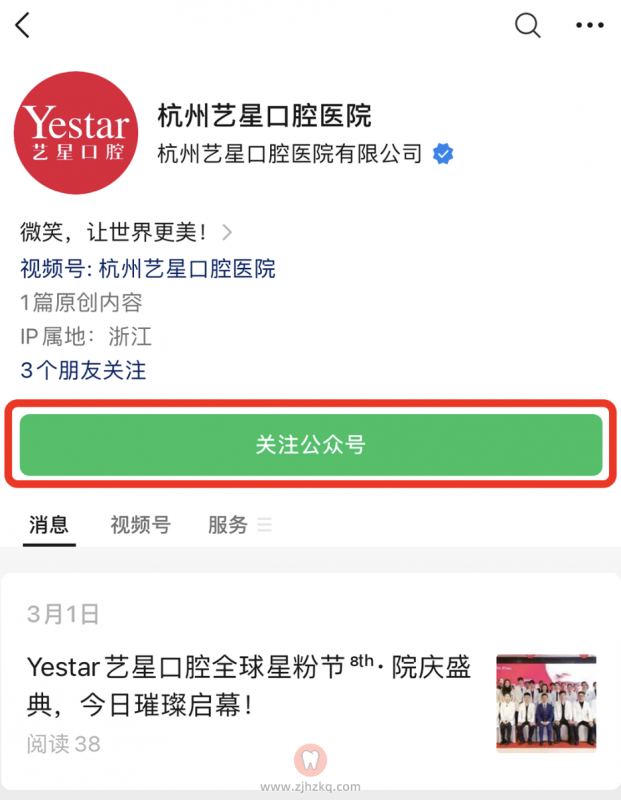
Task: Expand the intro line 微笑，让世界更美！
Action: (x=127, y=233)
